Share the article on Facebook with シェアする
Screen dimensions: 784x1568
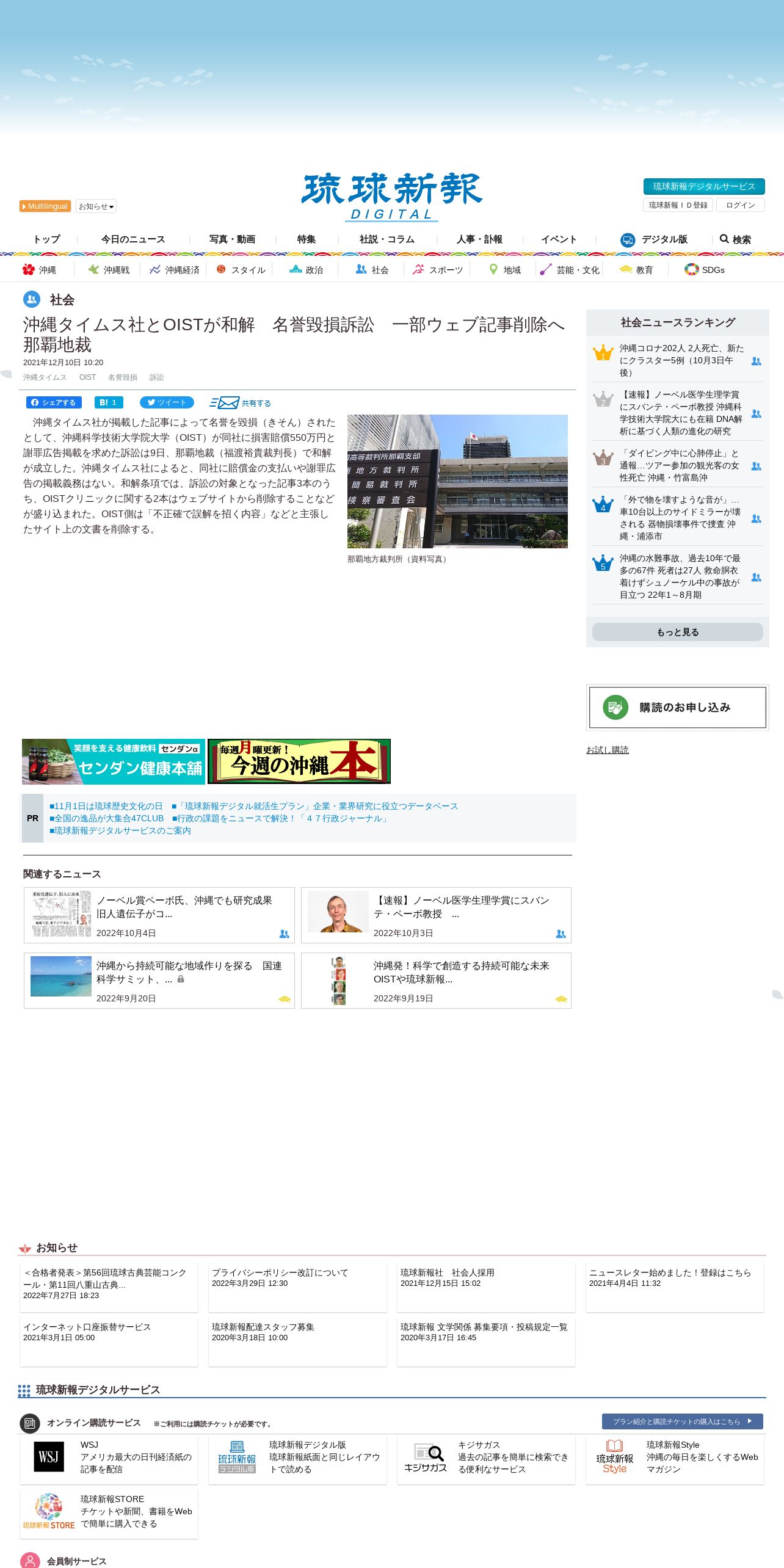[54, 402]
